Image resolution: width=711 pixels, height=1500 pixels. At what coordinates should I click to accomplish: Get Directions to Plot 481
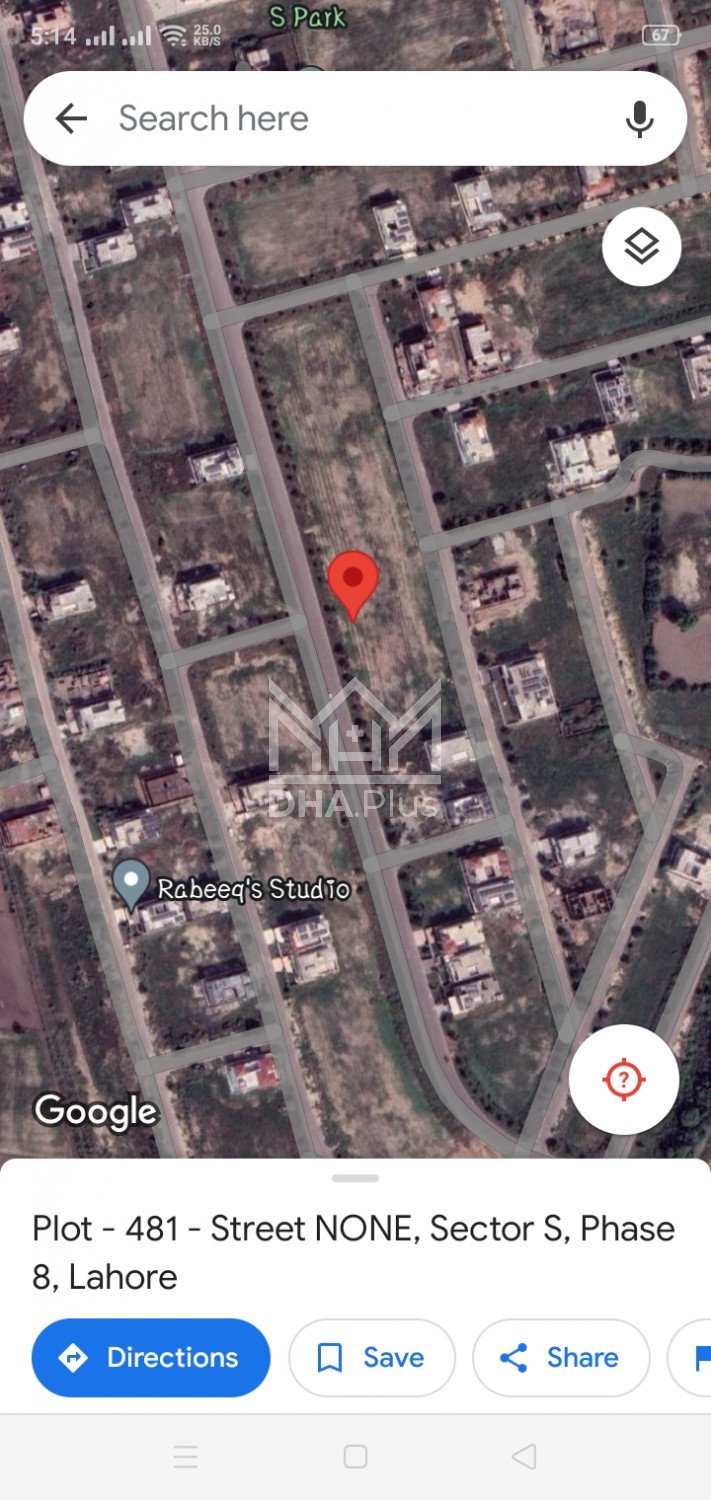151,1357
